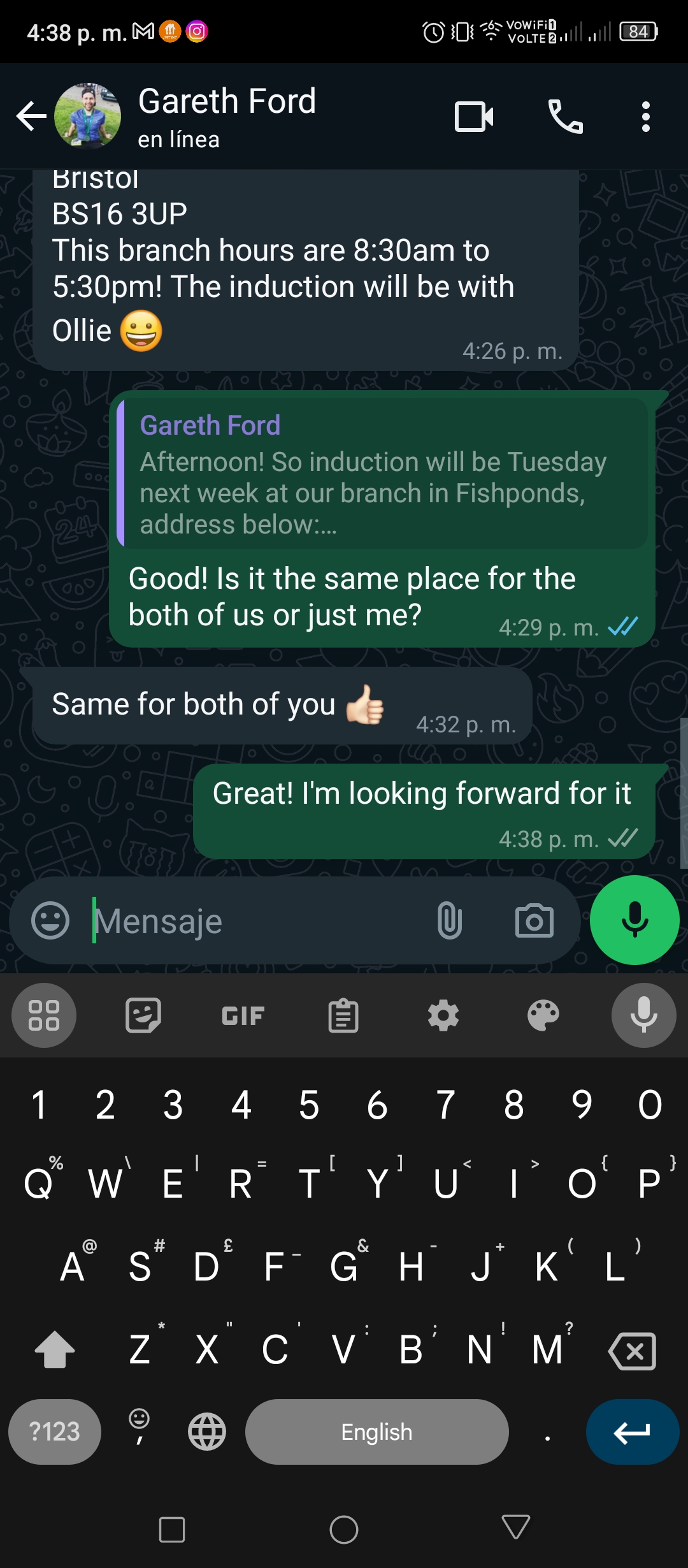Viewport: 688px width, 1568px height.
Task: Switch keyboard to ?123 symbols
Action: point(55,1432)
